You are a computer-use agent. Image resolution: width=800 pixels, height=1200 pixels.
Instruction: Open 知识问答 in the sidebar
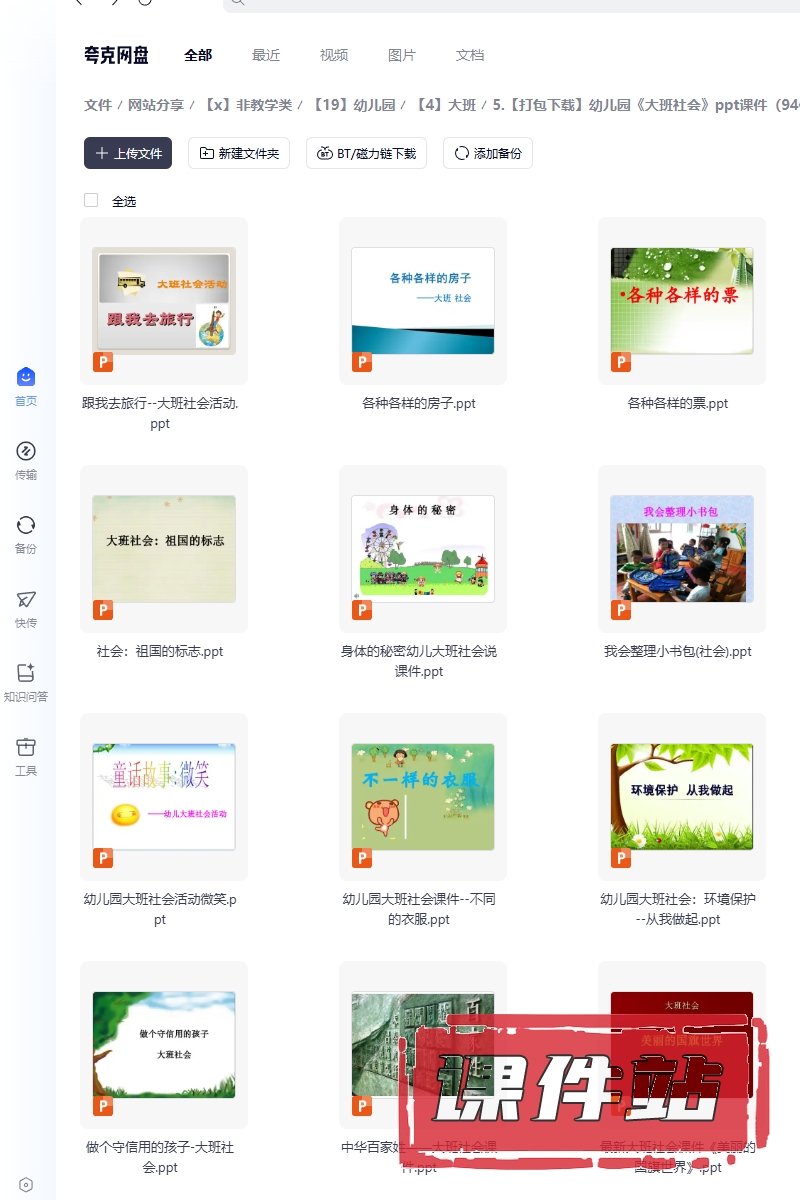tap(26, 682)
